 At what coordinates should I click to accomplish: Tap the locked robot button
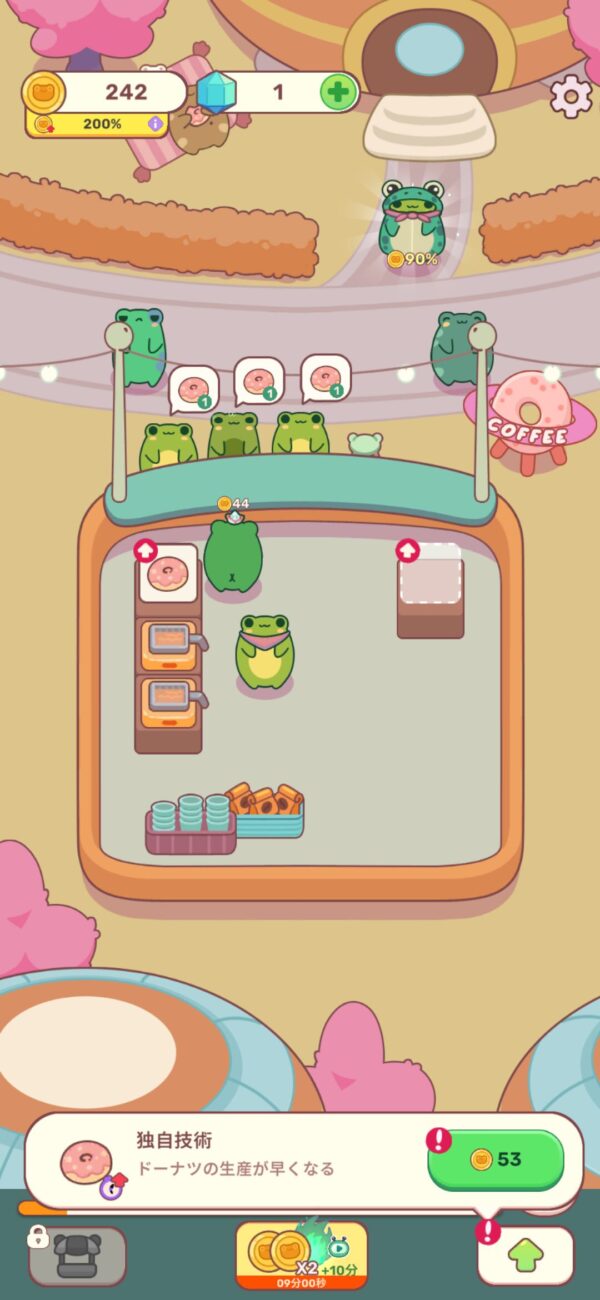tap(77, 1255)
